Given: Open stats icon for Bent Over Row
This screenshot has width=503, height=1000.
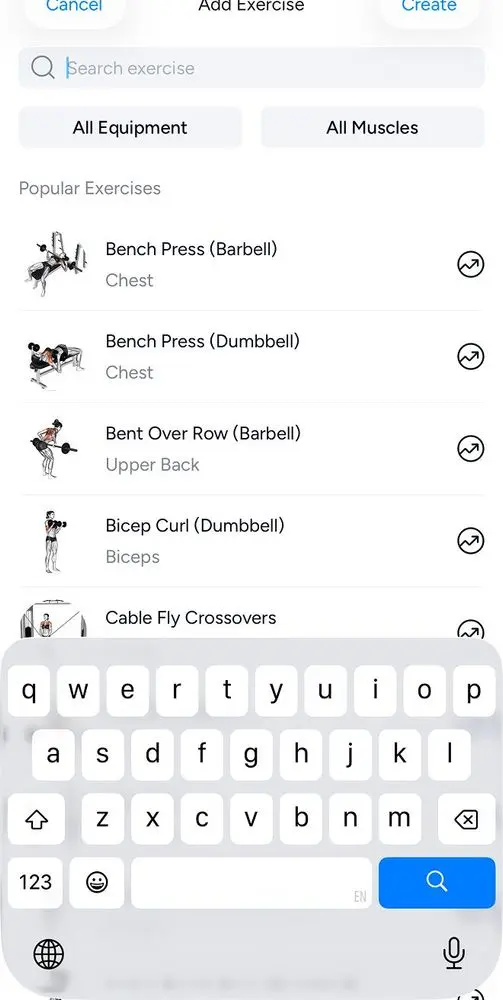Looking at the screenshot, I should click(470, 449).
